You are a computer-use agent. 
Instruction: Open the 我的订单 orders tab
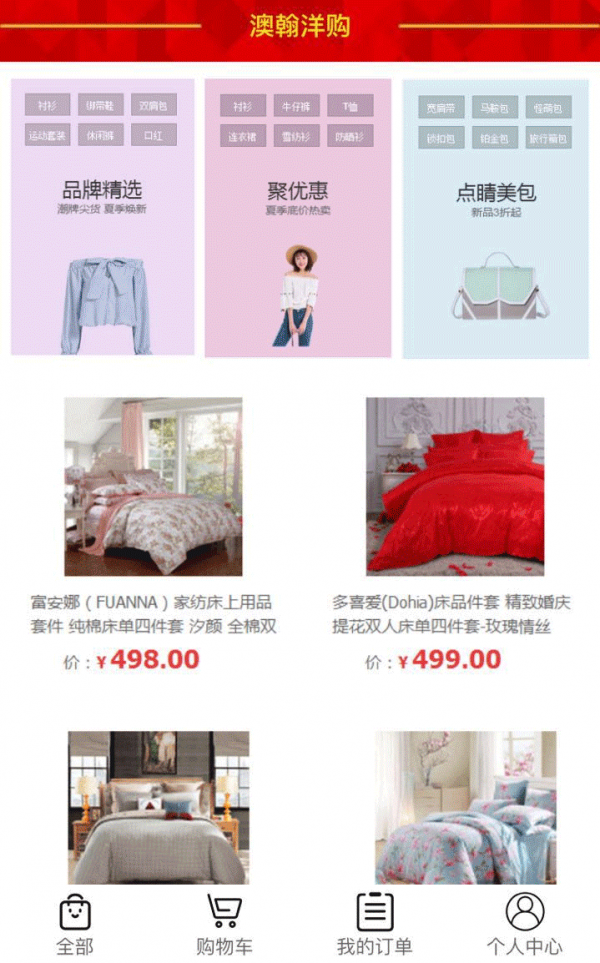coord(374,924)
